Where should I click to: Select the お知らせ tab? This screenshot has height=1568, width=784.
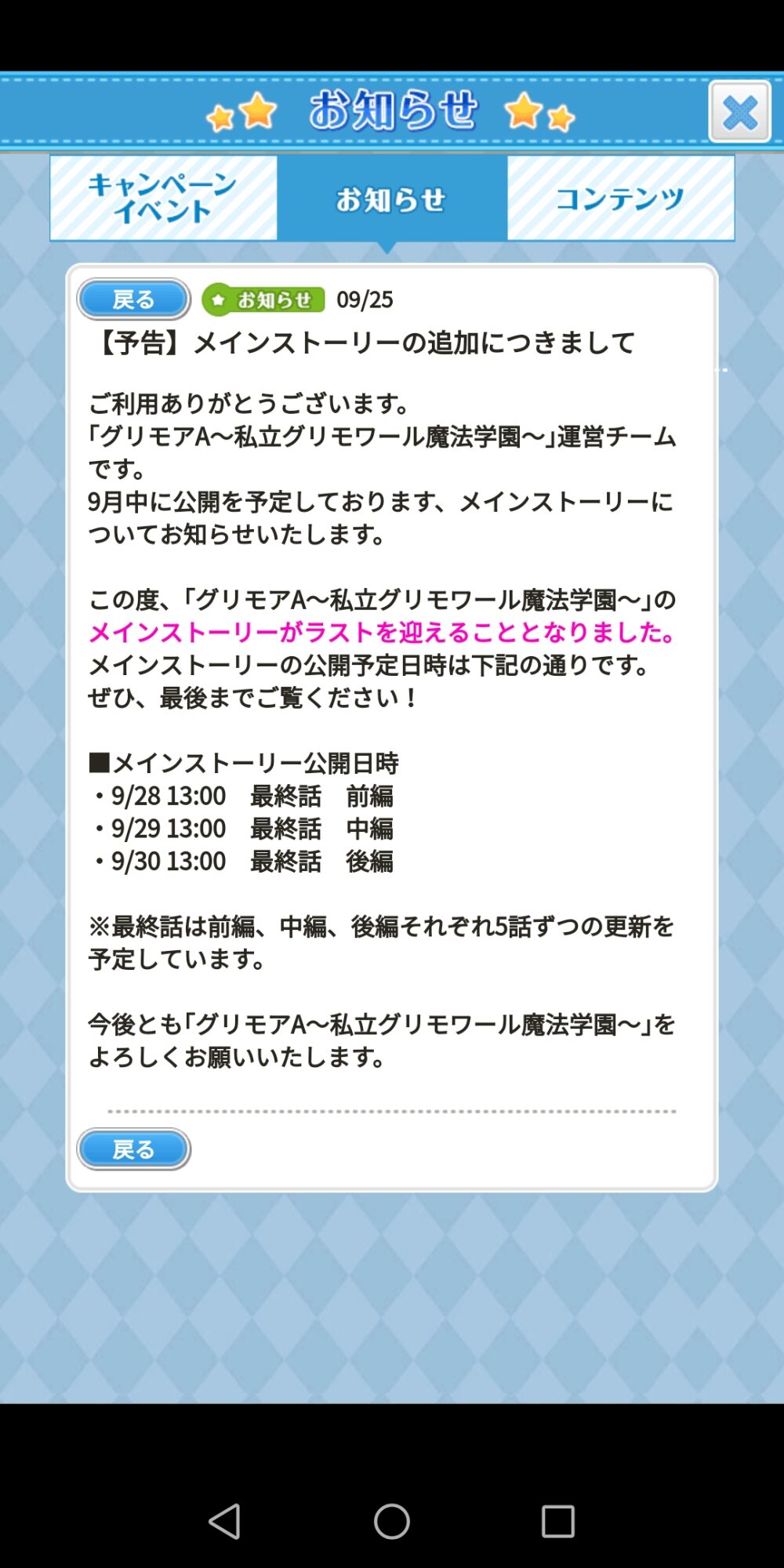[x=391, y=199]
